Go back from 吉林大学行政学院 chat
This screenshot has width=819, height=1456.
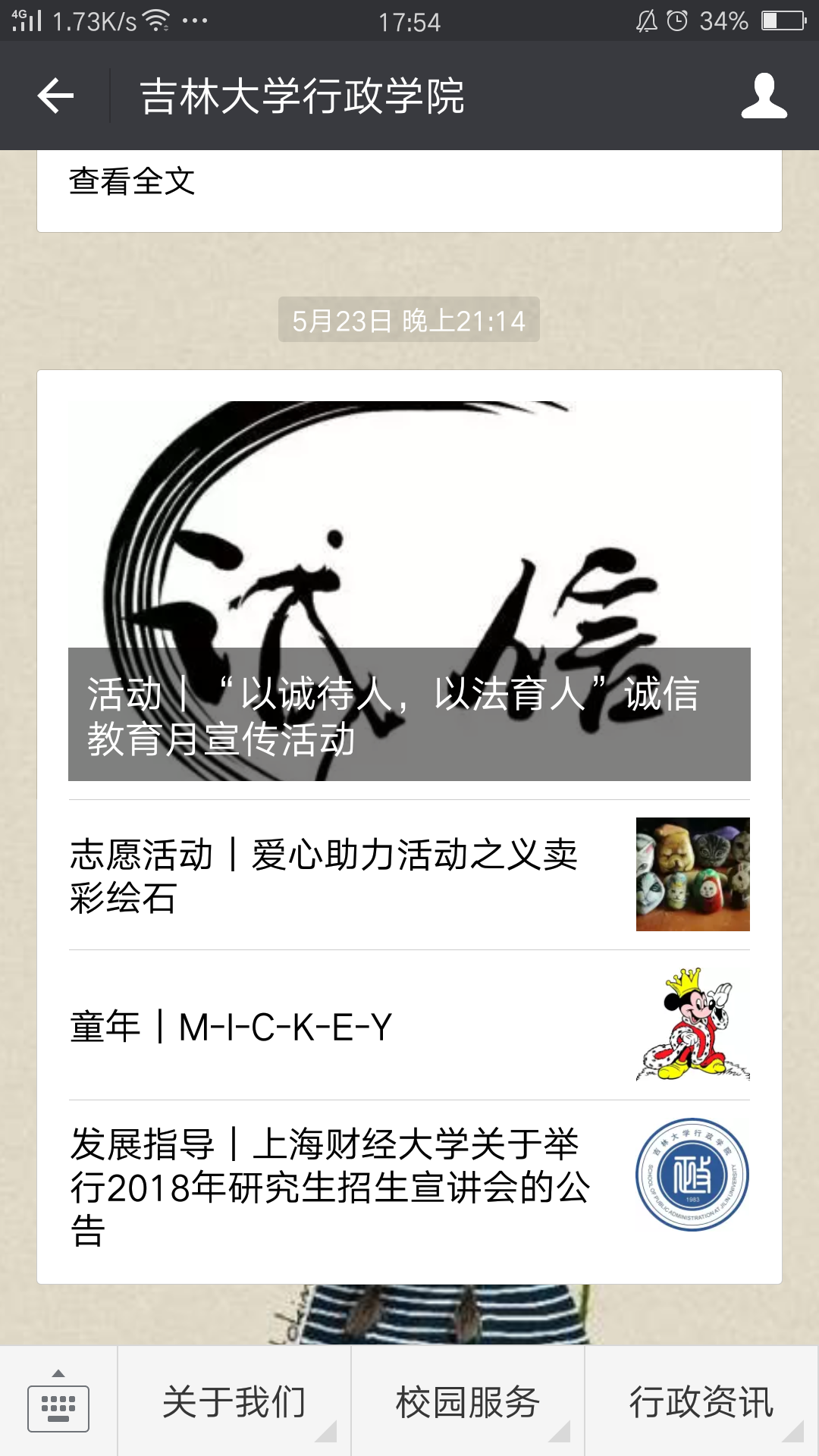[55, 96]
